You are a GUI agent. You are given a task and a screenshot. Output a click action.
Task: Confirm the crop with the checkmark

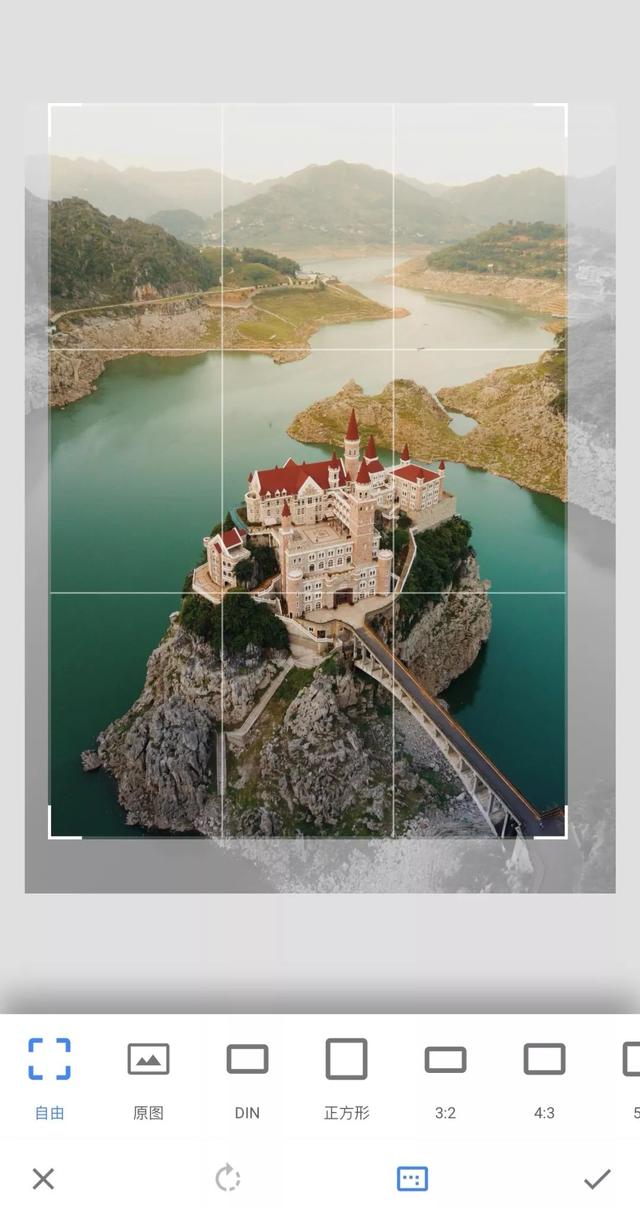coord(597,1178)
